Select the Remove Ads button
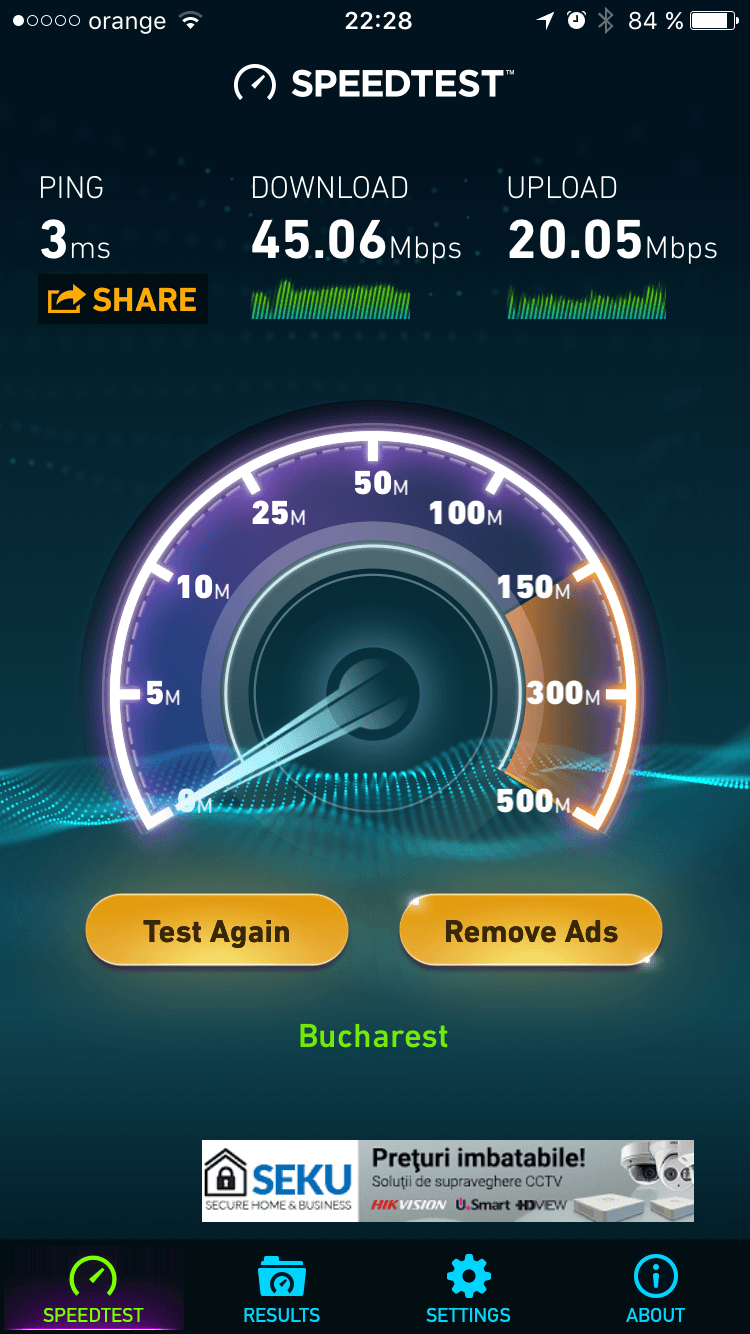This screenshot has height=1334, width=750. click(530, 931)
